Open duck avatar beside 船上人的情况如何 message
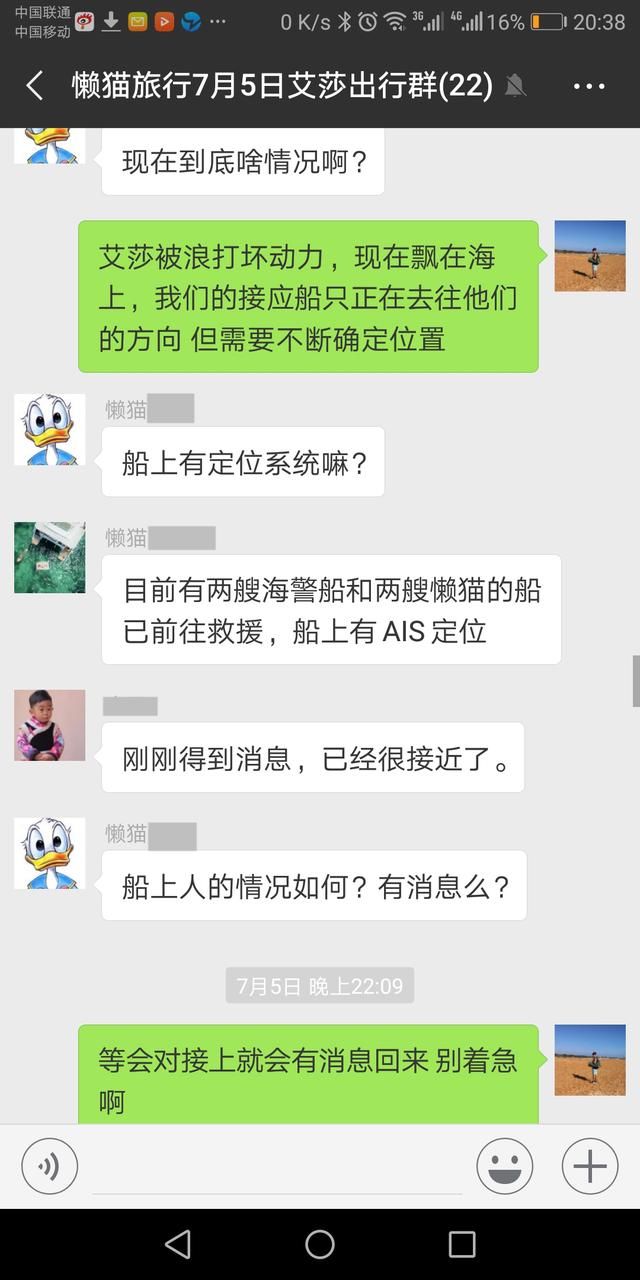The image size is (640, 1280). click(49, 853)
